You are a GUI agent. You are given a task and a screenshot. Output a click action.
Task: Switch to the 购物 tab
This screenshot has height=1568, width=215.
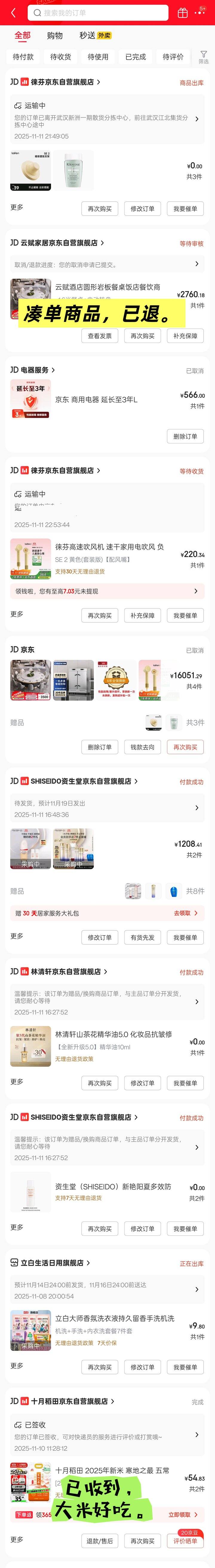[x=55, y=35]
